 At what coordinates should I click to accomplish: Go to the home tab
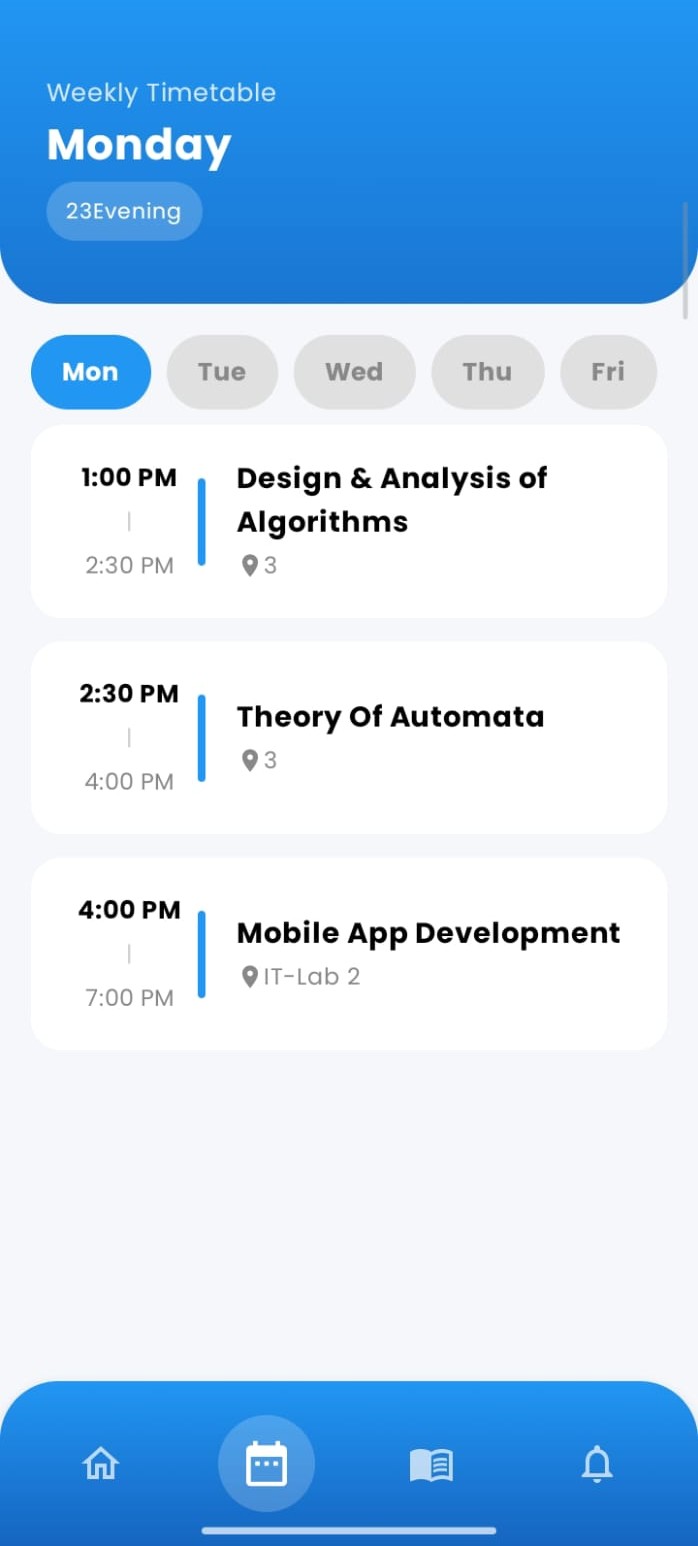pos(100,1465)
